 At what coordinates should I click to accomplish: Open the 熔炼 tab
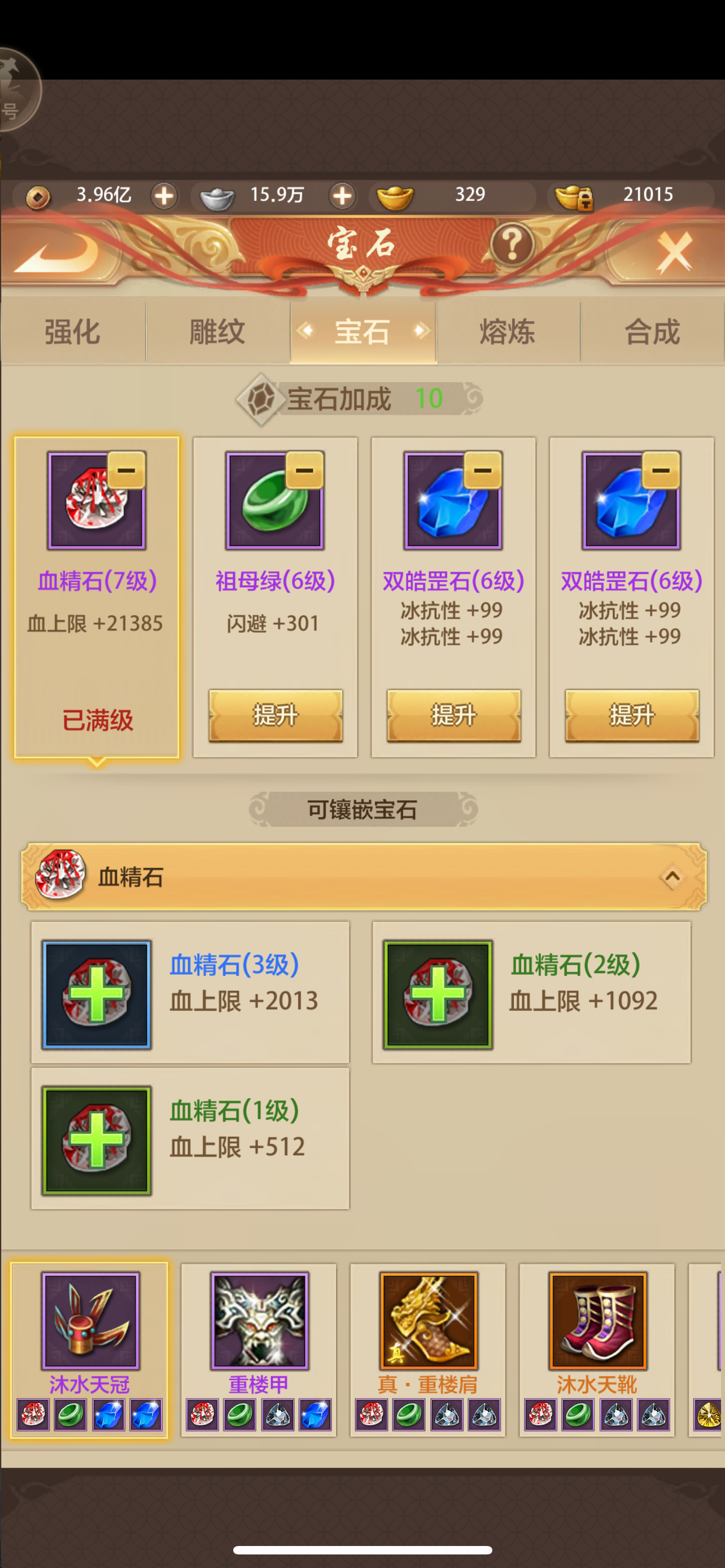coord(508,332)
